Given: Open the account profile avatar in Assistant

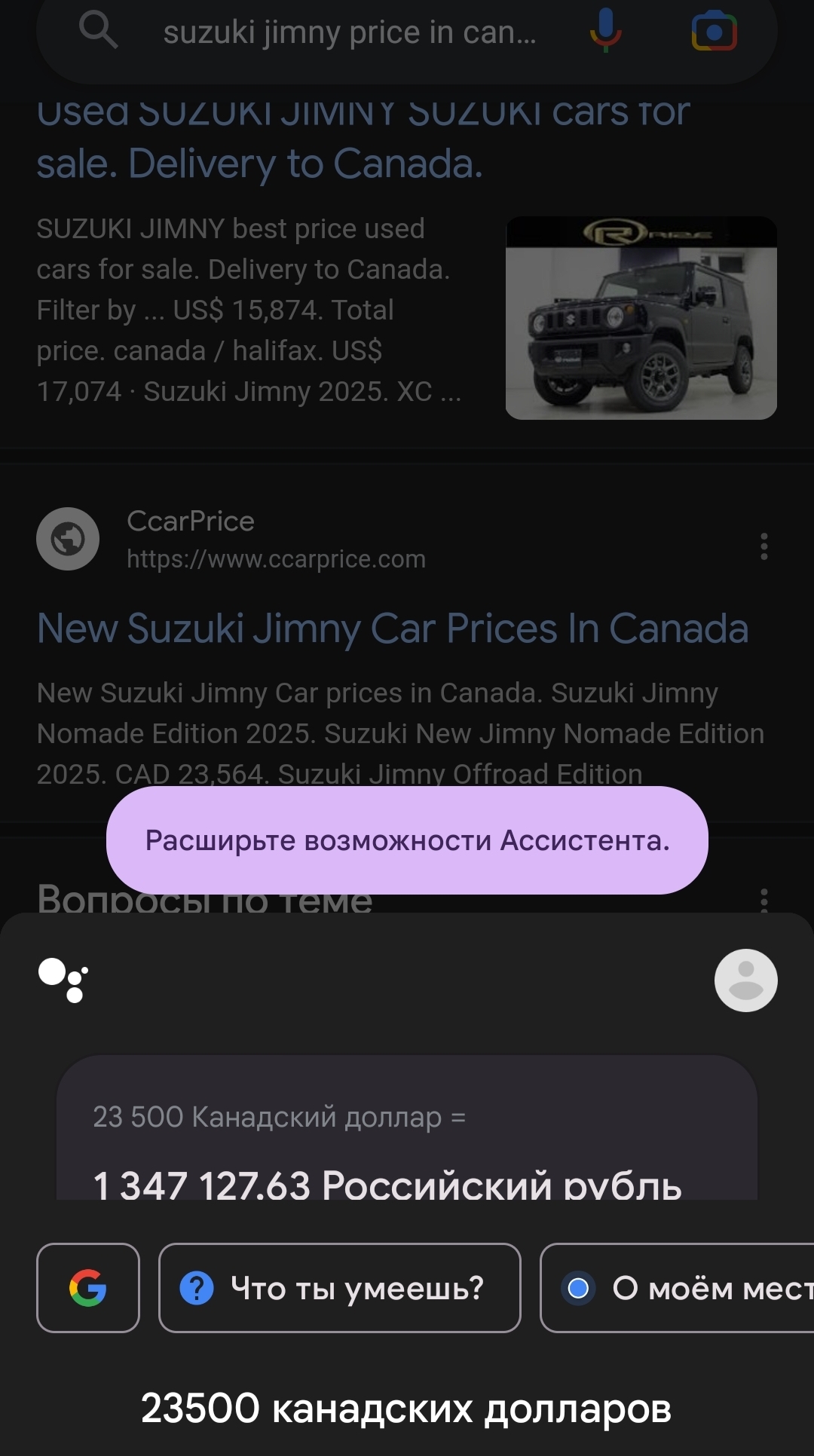Looking at the screenshot, I should pyautogui.click(x=745, y=980).
